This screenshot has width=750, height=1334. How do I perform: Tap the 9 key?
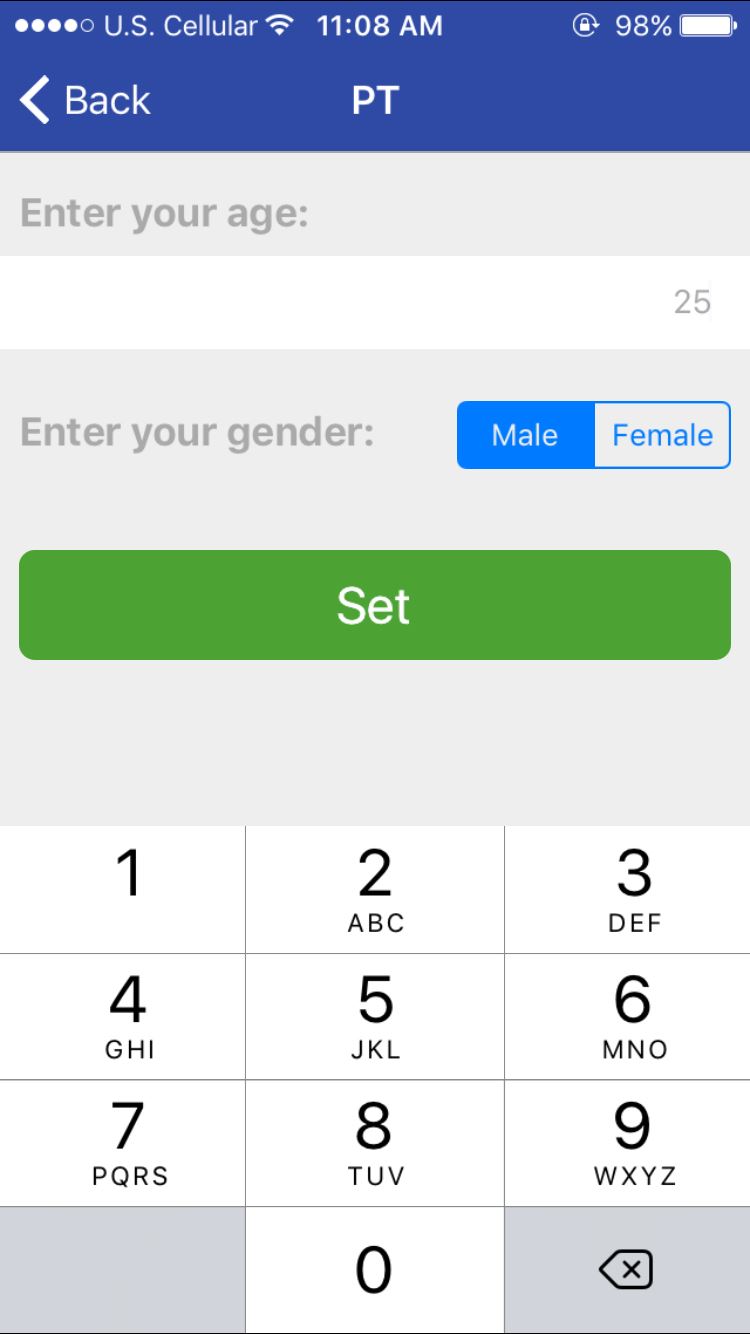628,1143
